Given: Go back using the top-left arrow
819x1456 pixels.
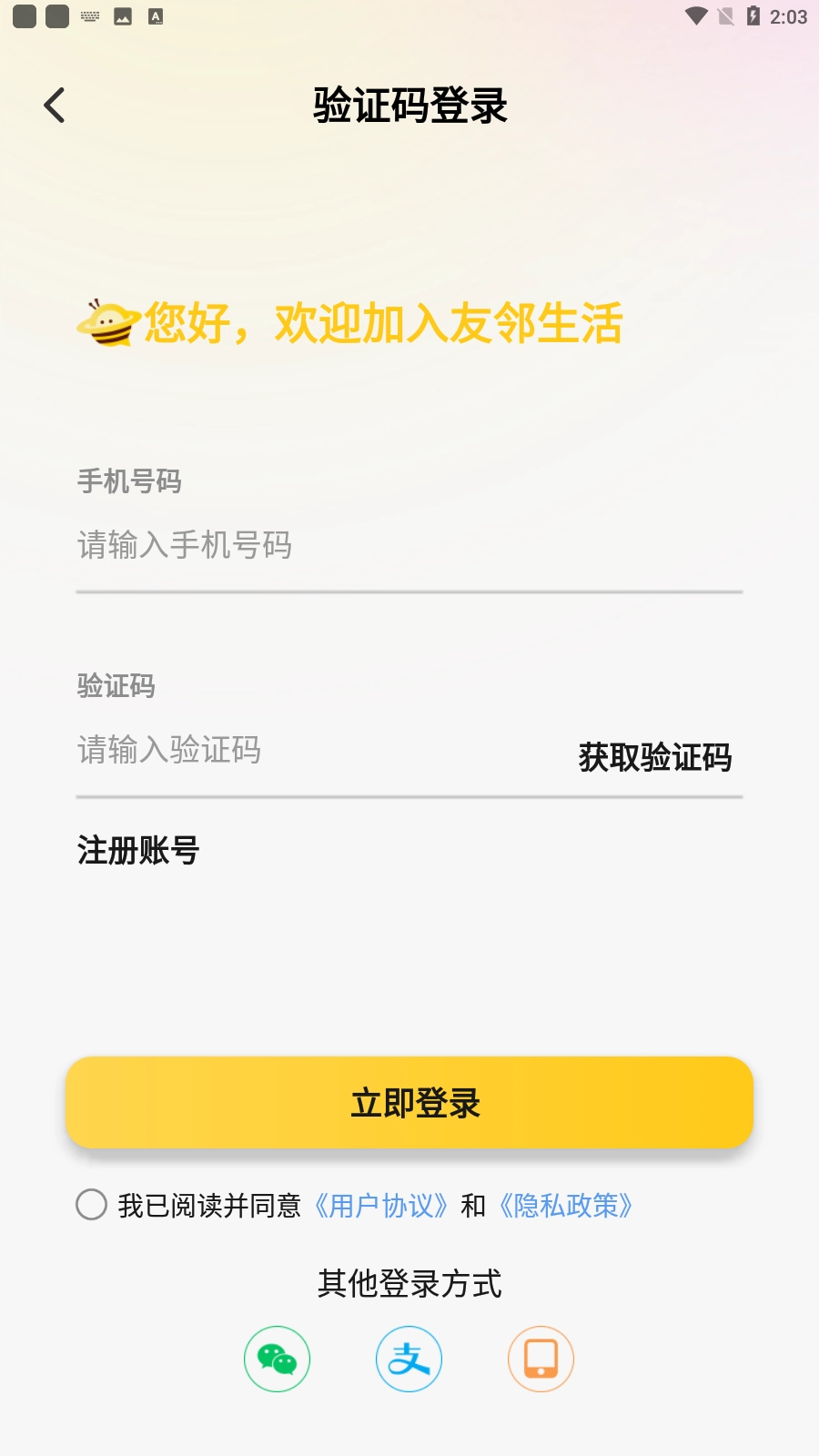Looking at the screenshot, I should (55, 106).
